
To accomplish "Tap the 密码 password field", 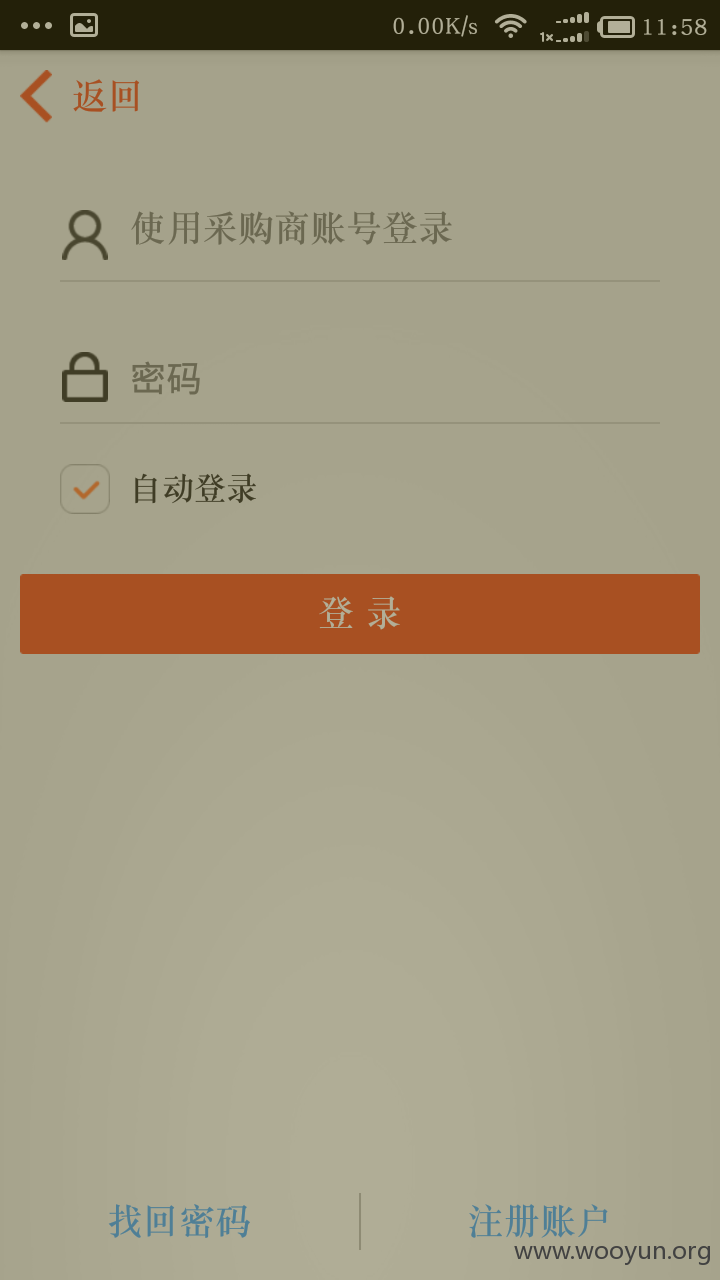I will pyautogui.click(x=360, y=379).
